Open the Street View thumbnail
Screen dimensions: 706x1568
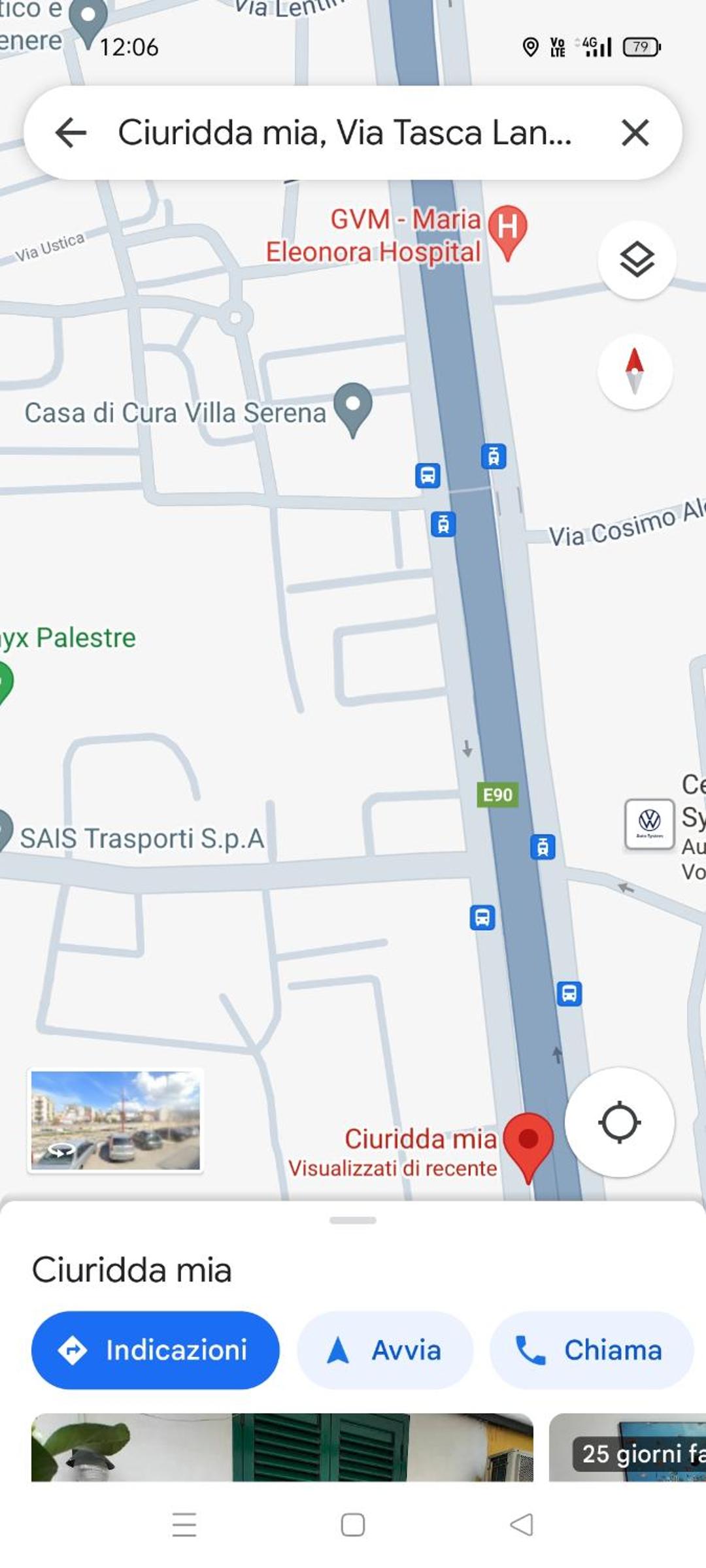(116, 1120)
